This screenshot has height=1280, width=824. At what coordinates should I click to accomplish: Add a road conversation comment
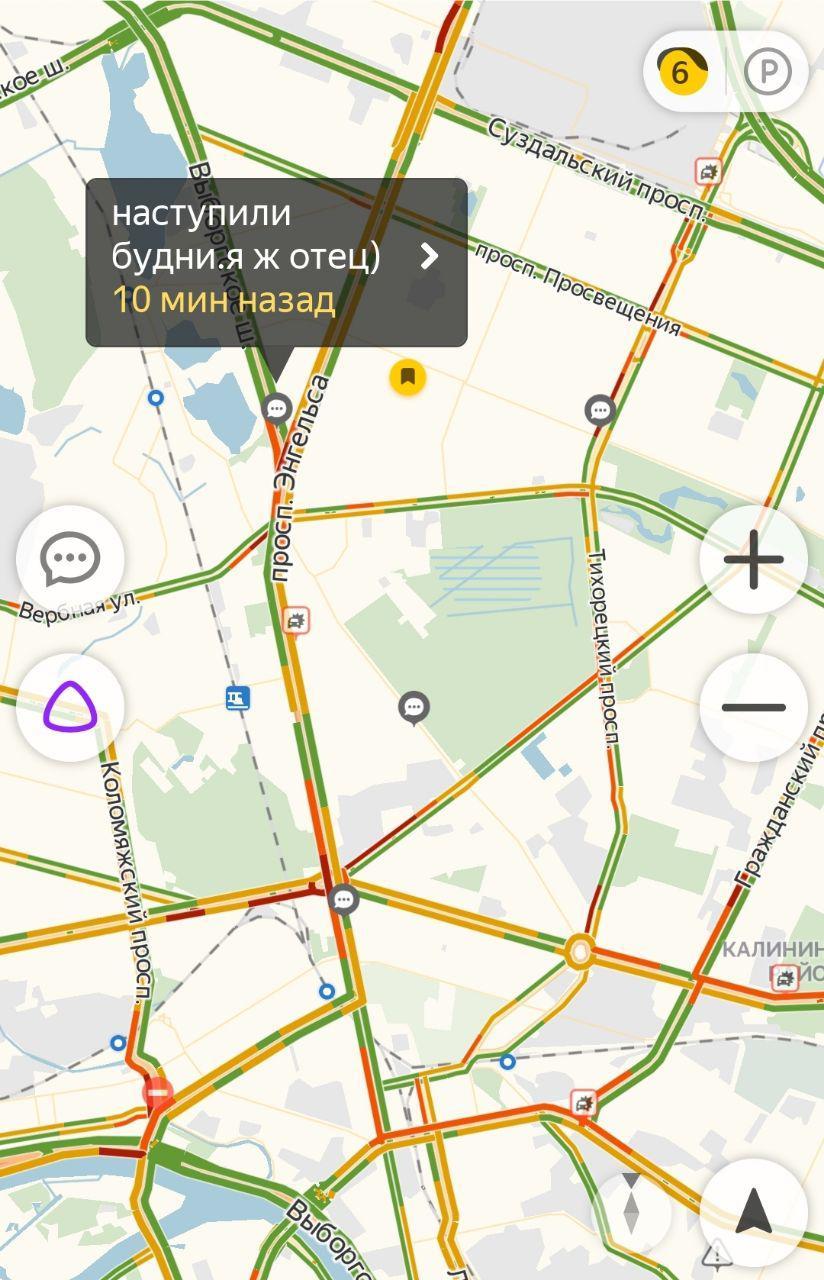click(x=70, y=559)
